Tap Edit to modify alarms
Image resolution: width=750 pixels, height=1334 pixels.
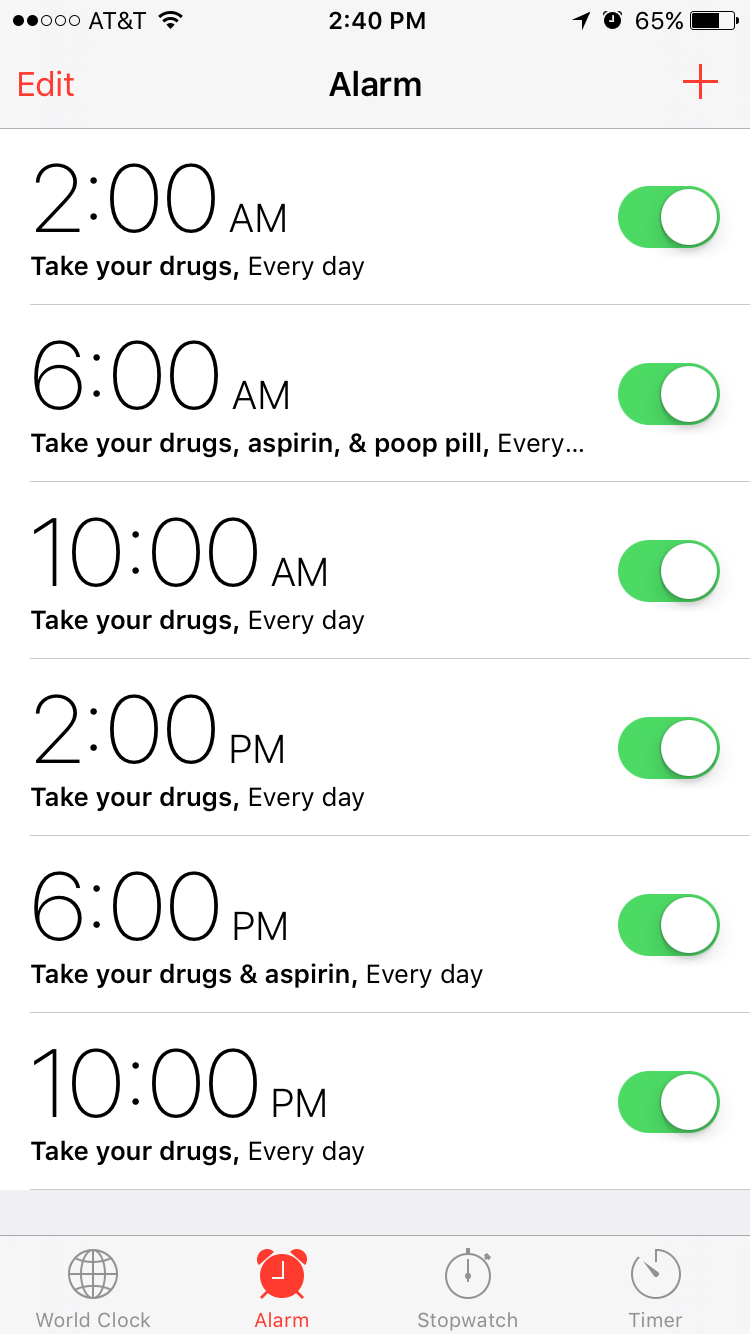click(x=46, y=84)
